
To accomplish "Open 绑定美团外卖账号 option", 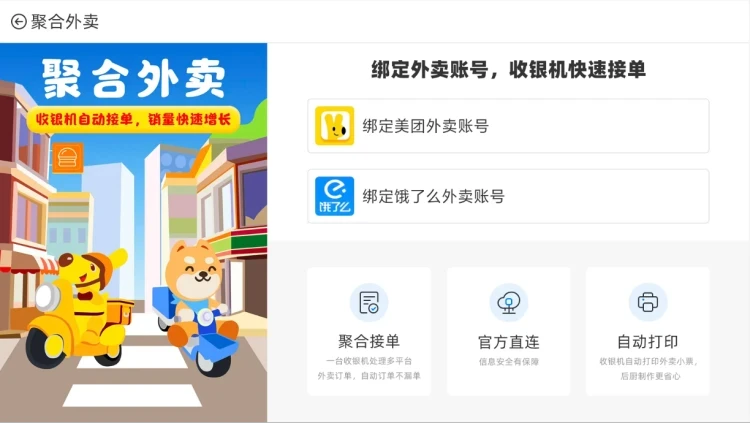I will [508, 126].
